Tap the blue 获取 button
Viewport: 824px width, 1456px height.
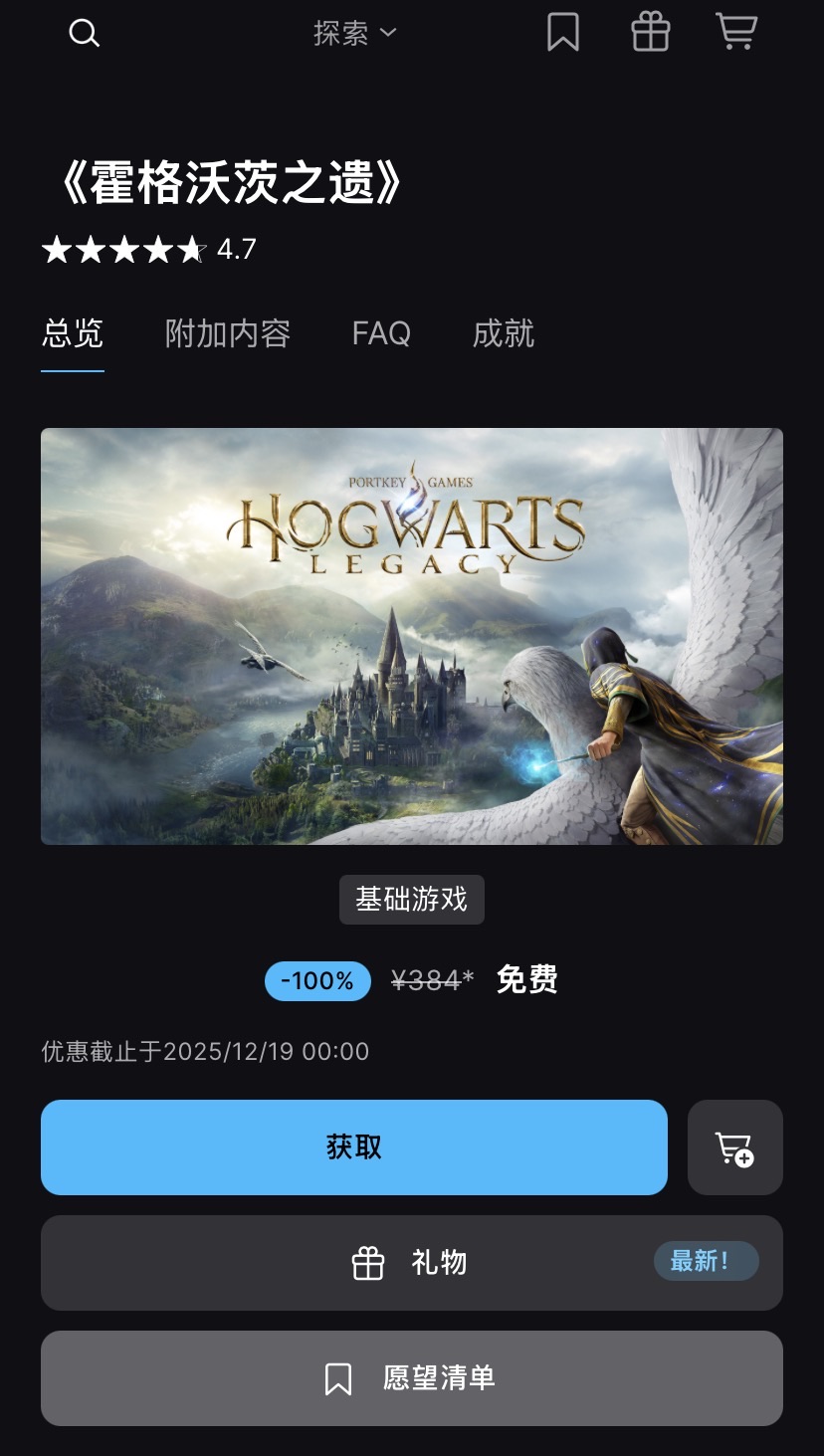[353, 1146]
